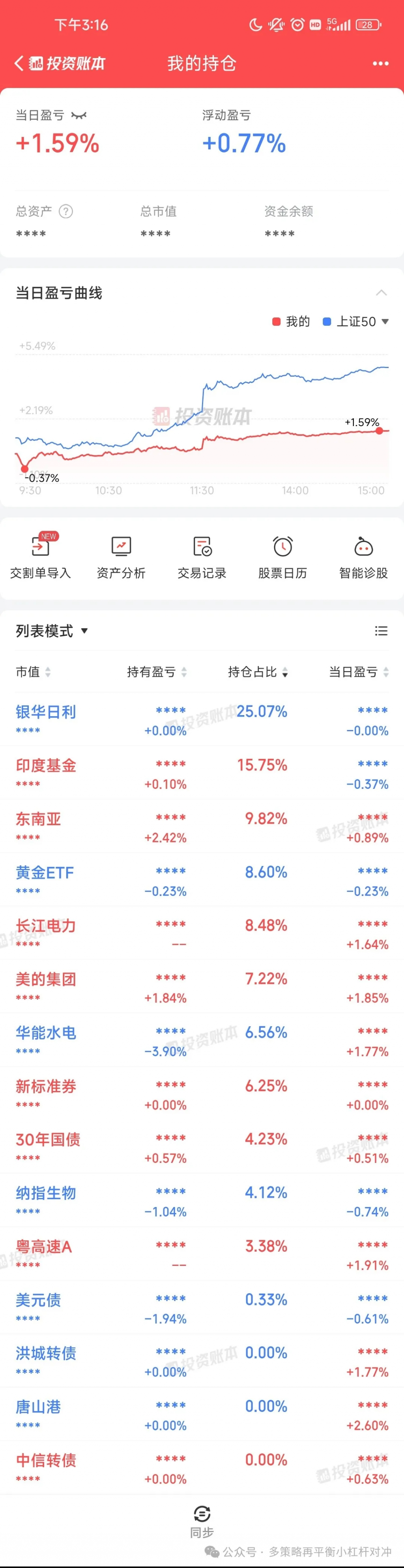Tap the question mark next to 总资产
This screenshot has width=404, height=1568.
(66, 211)
